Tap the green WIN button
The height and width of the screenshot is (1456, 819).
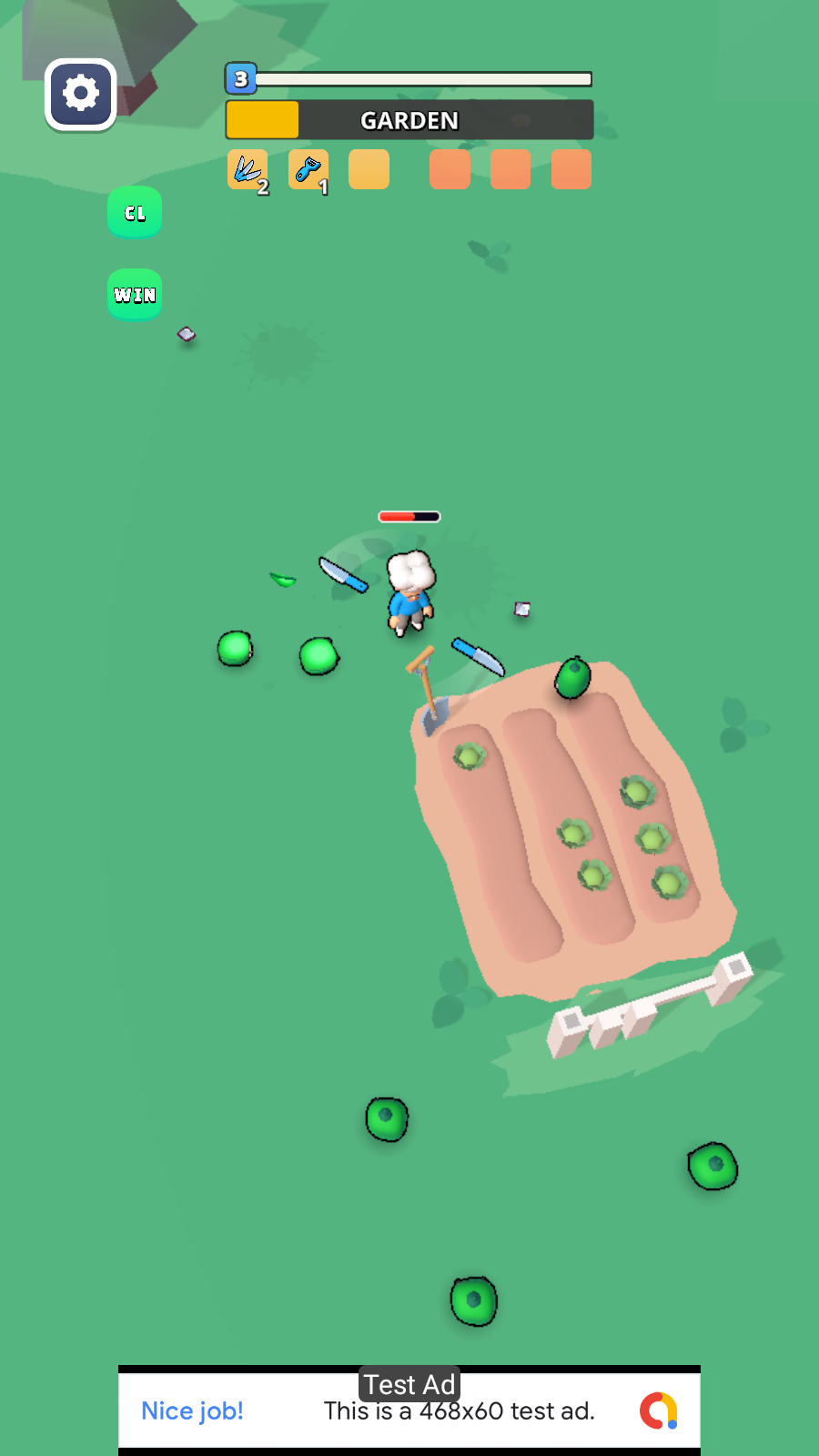point(135,294)
